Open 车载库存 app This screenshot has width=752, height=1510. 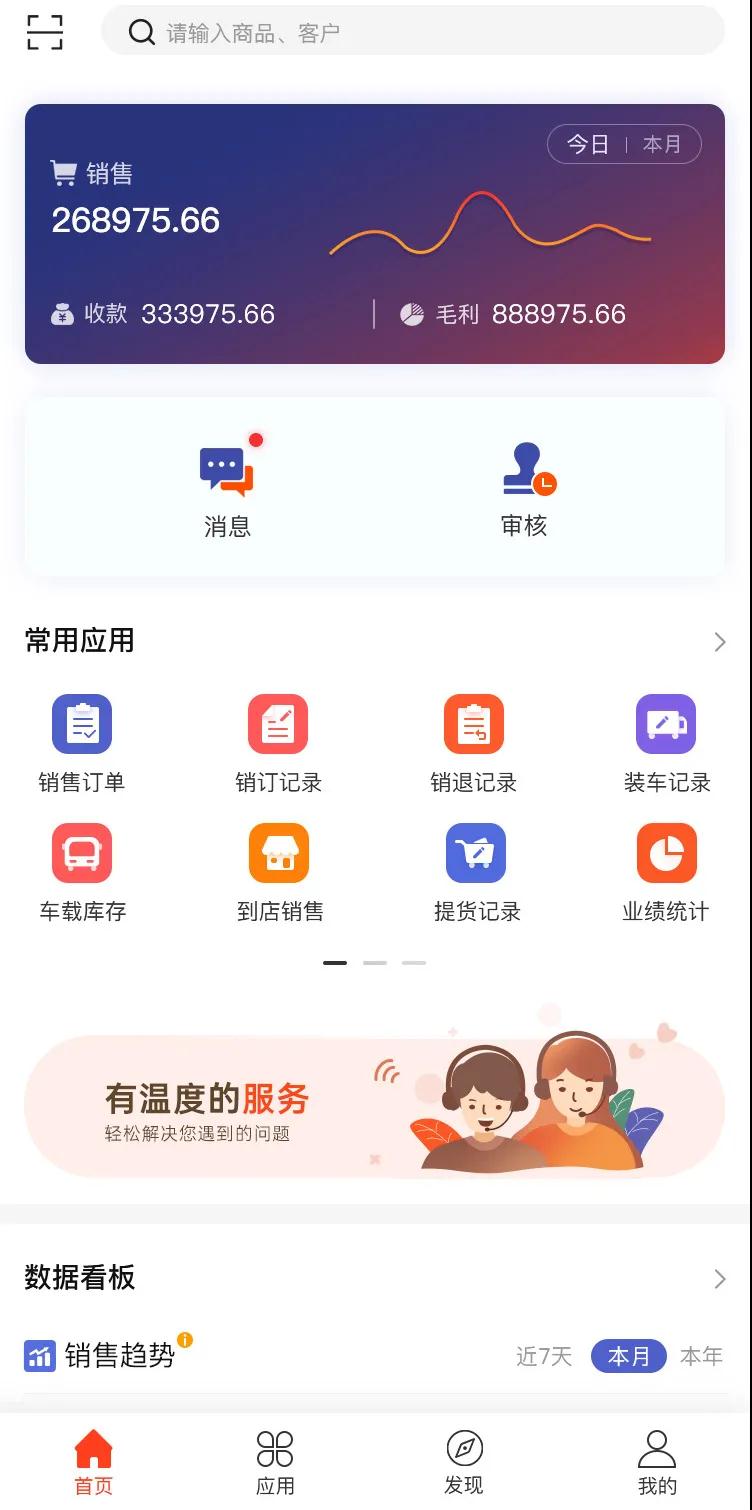(82, 872)
